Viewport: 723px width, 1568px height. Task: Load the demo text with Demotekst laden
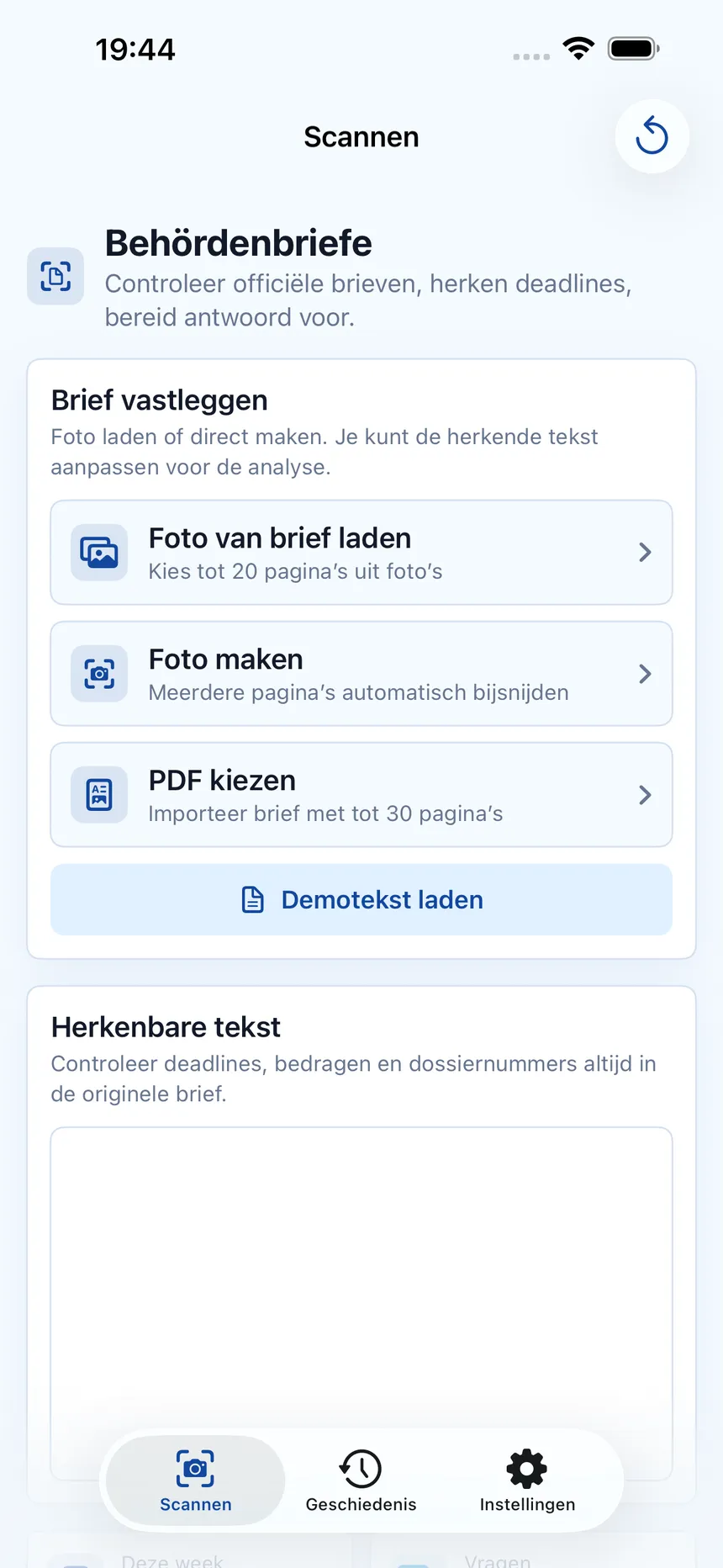tap(361, 899)
